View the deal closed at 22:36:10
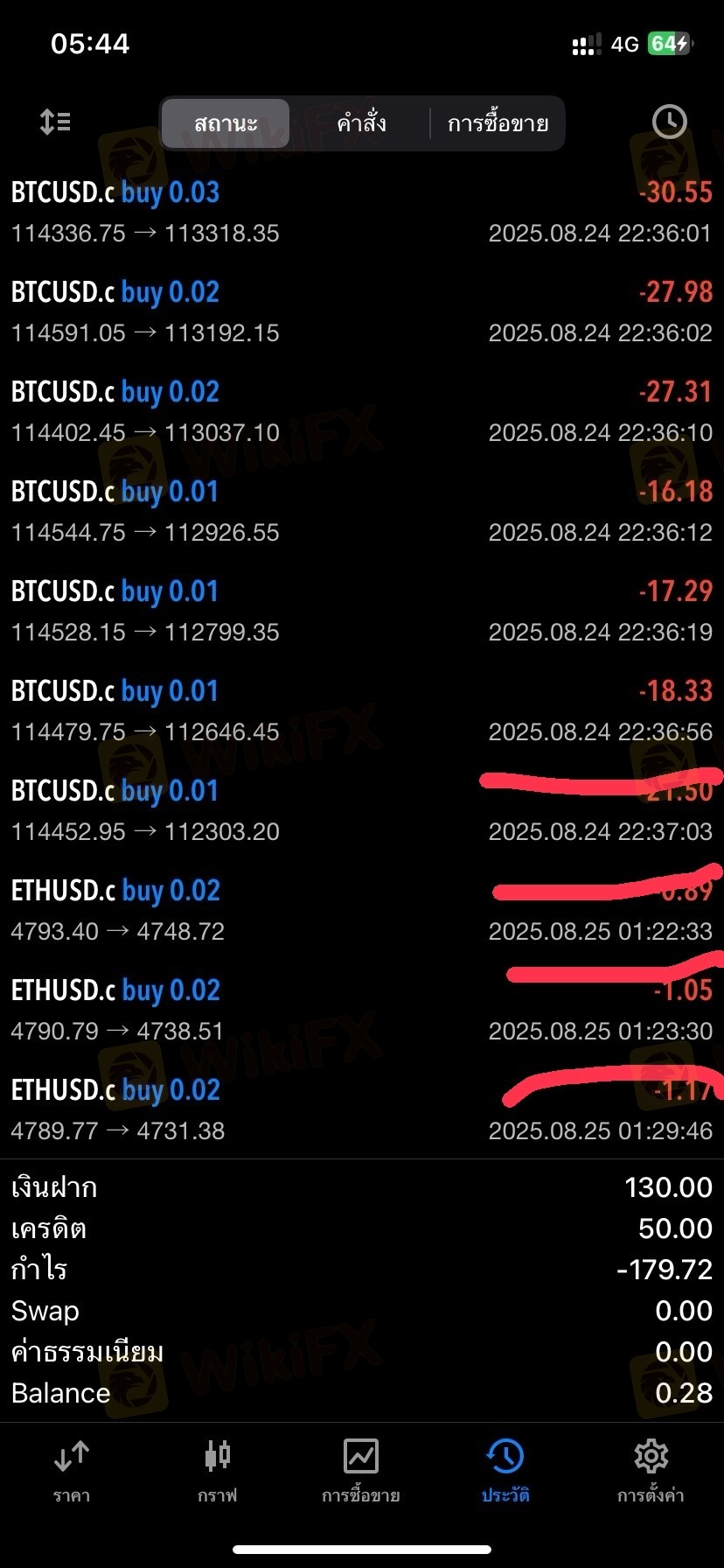 pos(361,411)
